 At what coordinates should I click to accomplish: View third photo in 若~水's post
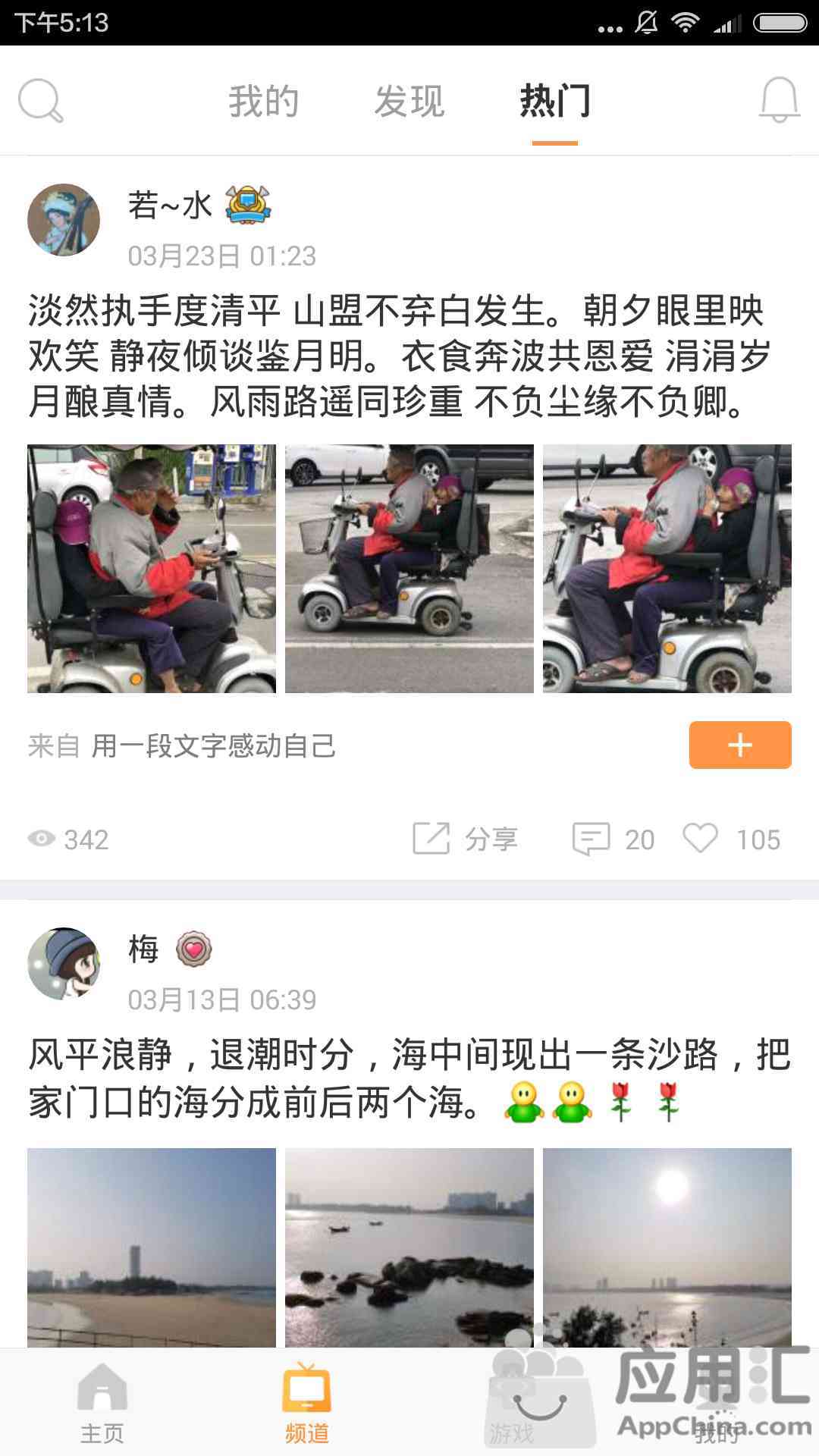[667, 569]
